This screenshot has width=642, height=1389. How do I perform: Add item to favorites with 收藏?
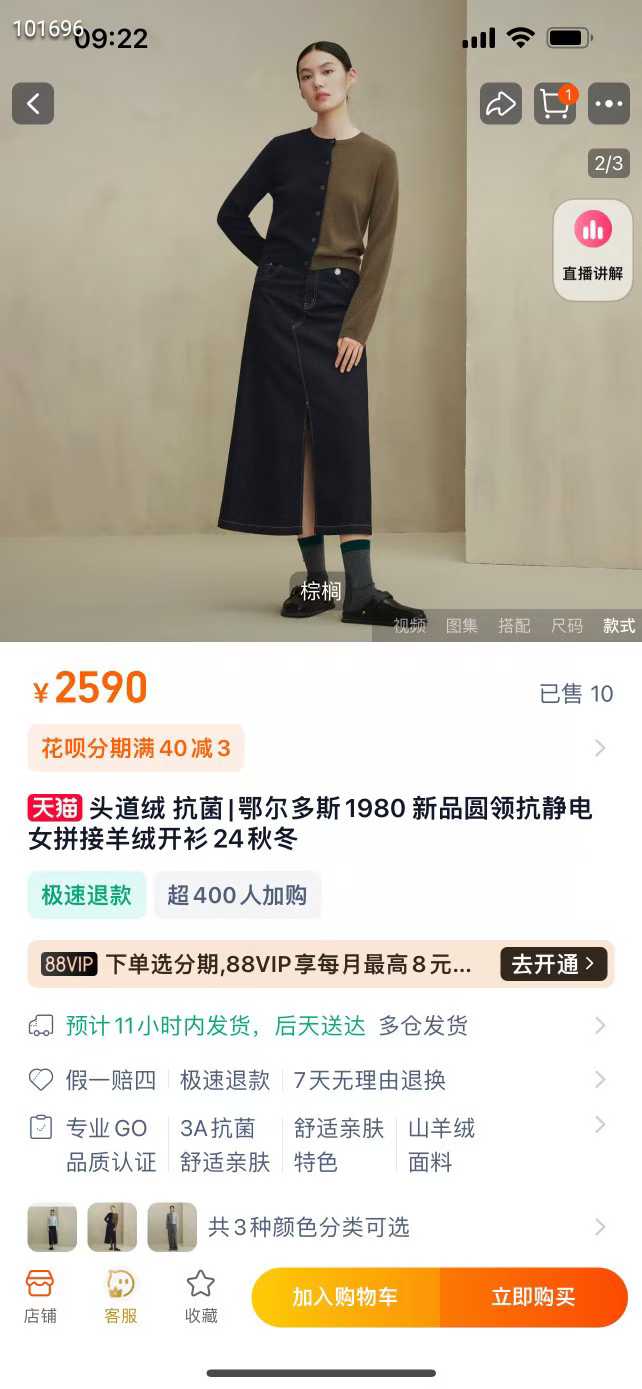tap(201, 1296)
